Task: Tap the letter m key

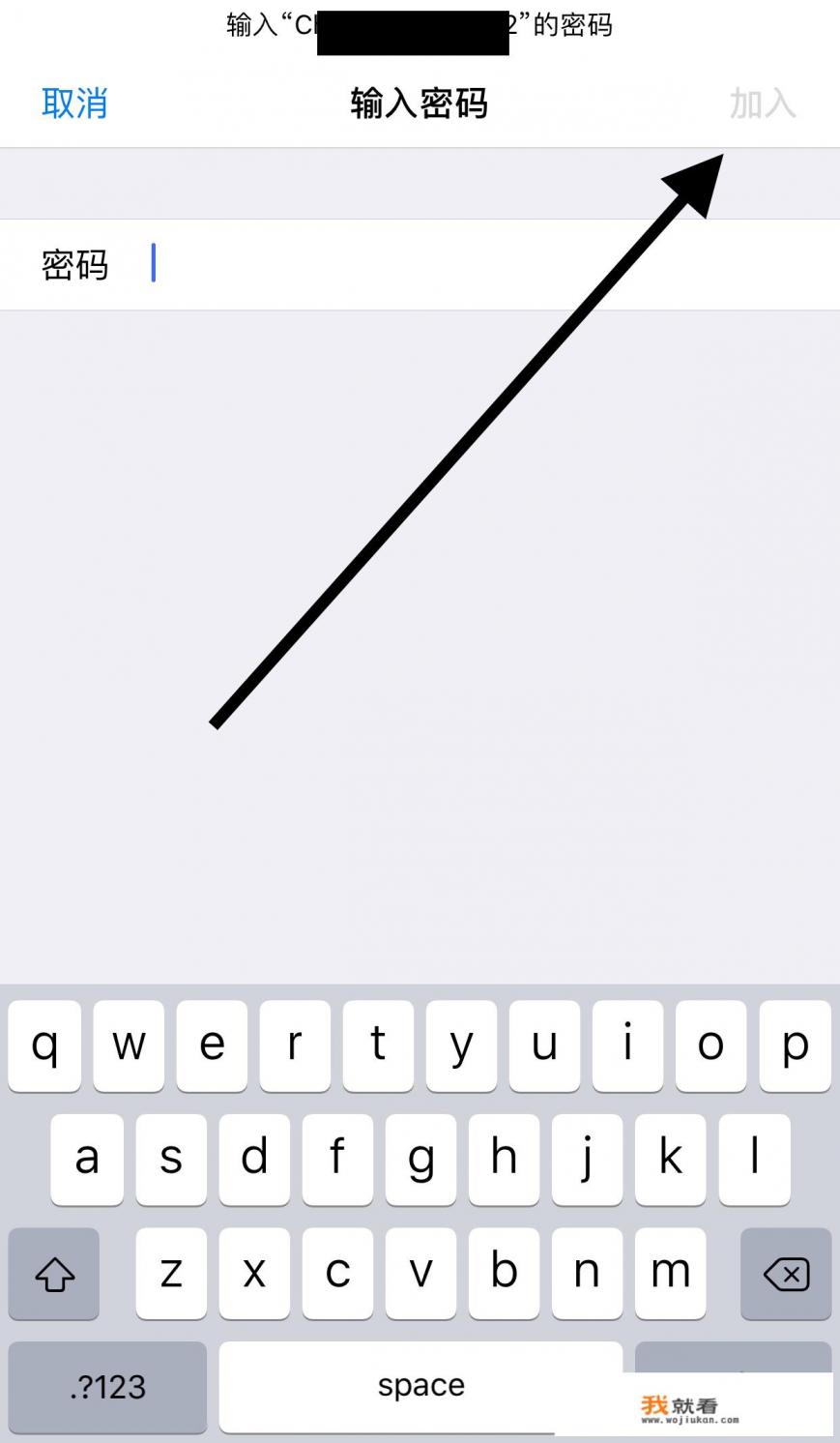Action: click(670, 1273)
